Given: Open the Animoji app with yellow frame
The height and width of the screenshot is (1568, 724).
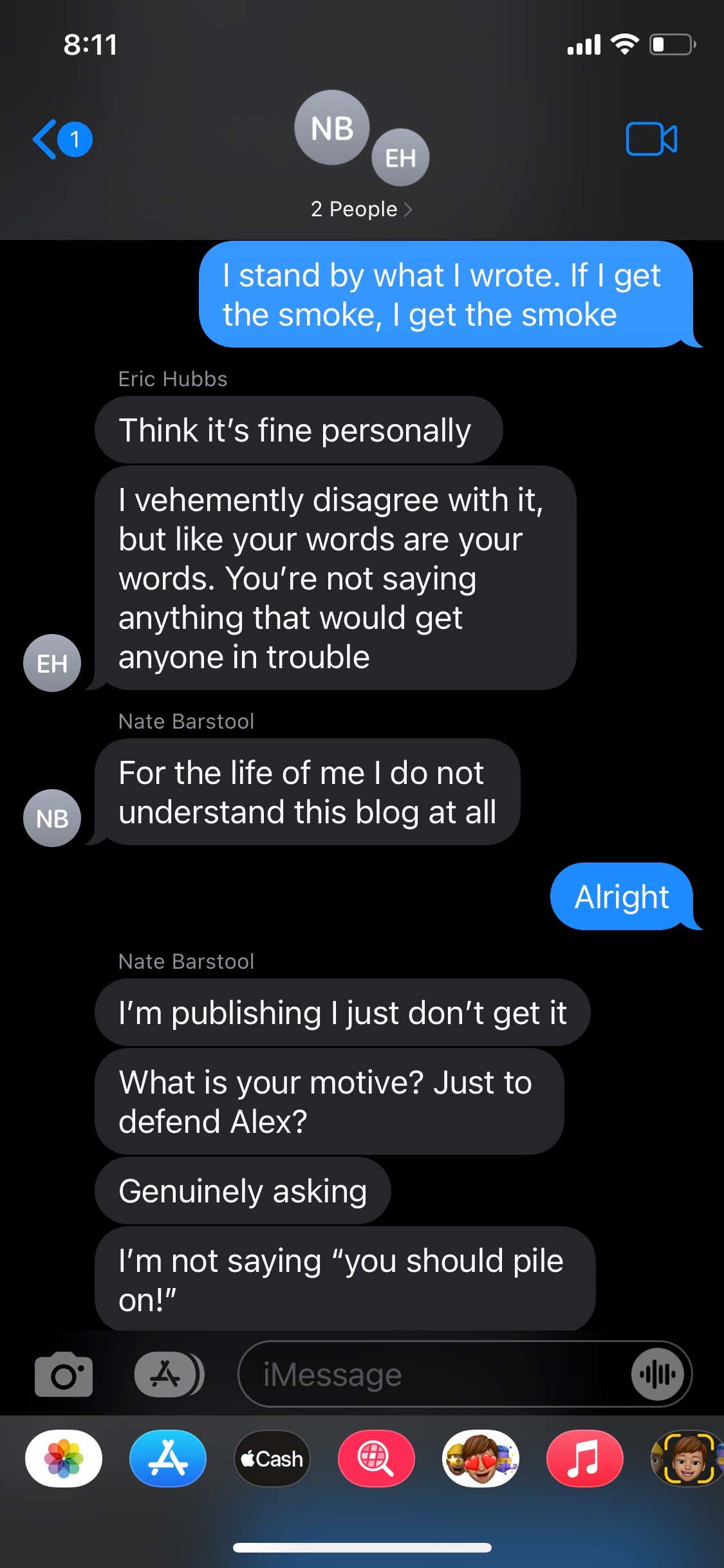Looking at the screenshot, I should point(687,1459).
